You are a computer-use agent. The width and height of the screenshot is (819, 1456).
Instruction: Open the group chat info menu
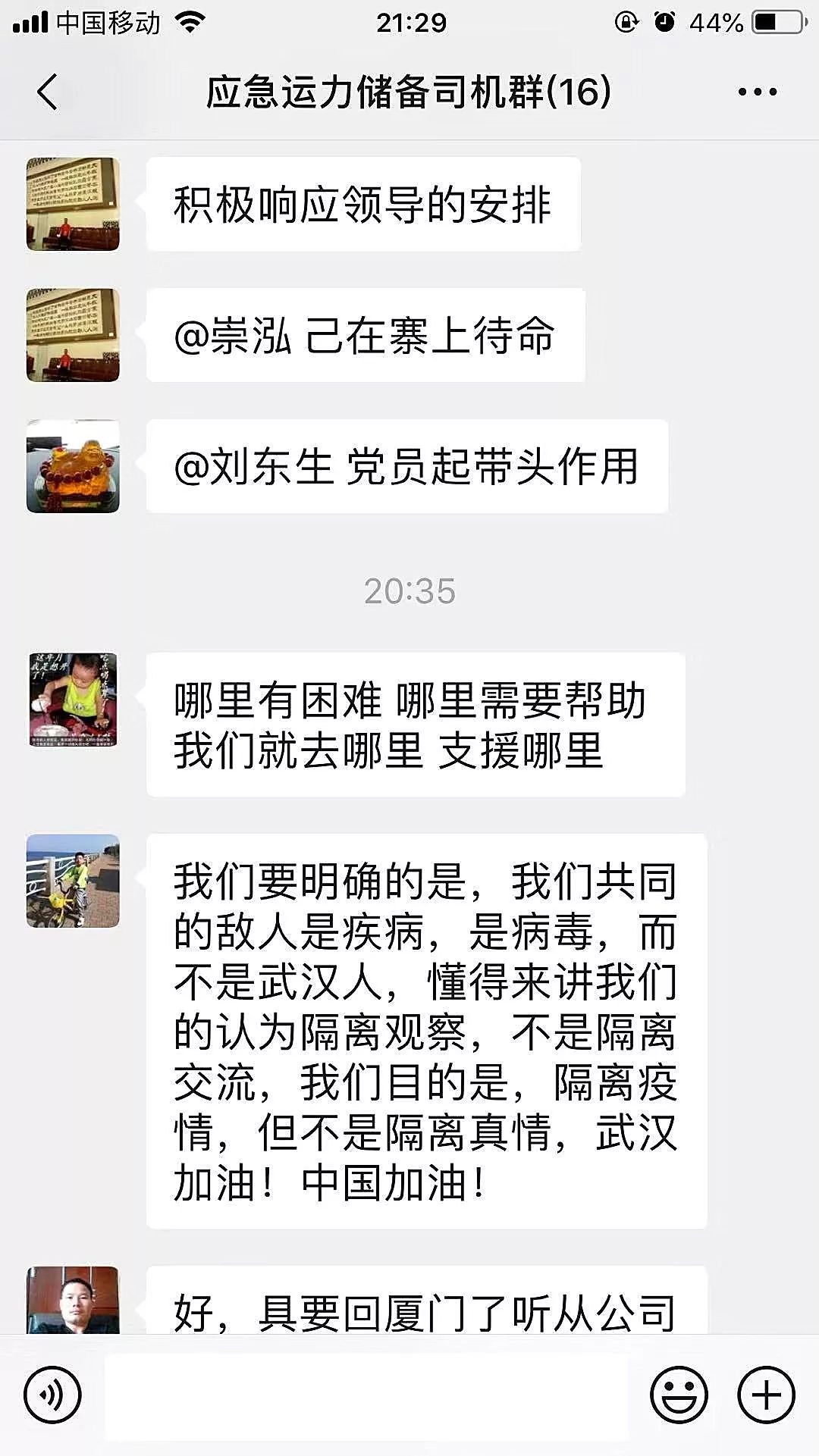tap(757, 92)
